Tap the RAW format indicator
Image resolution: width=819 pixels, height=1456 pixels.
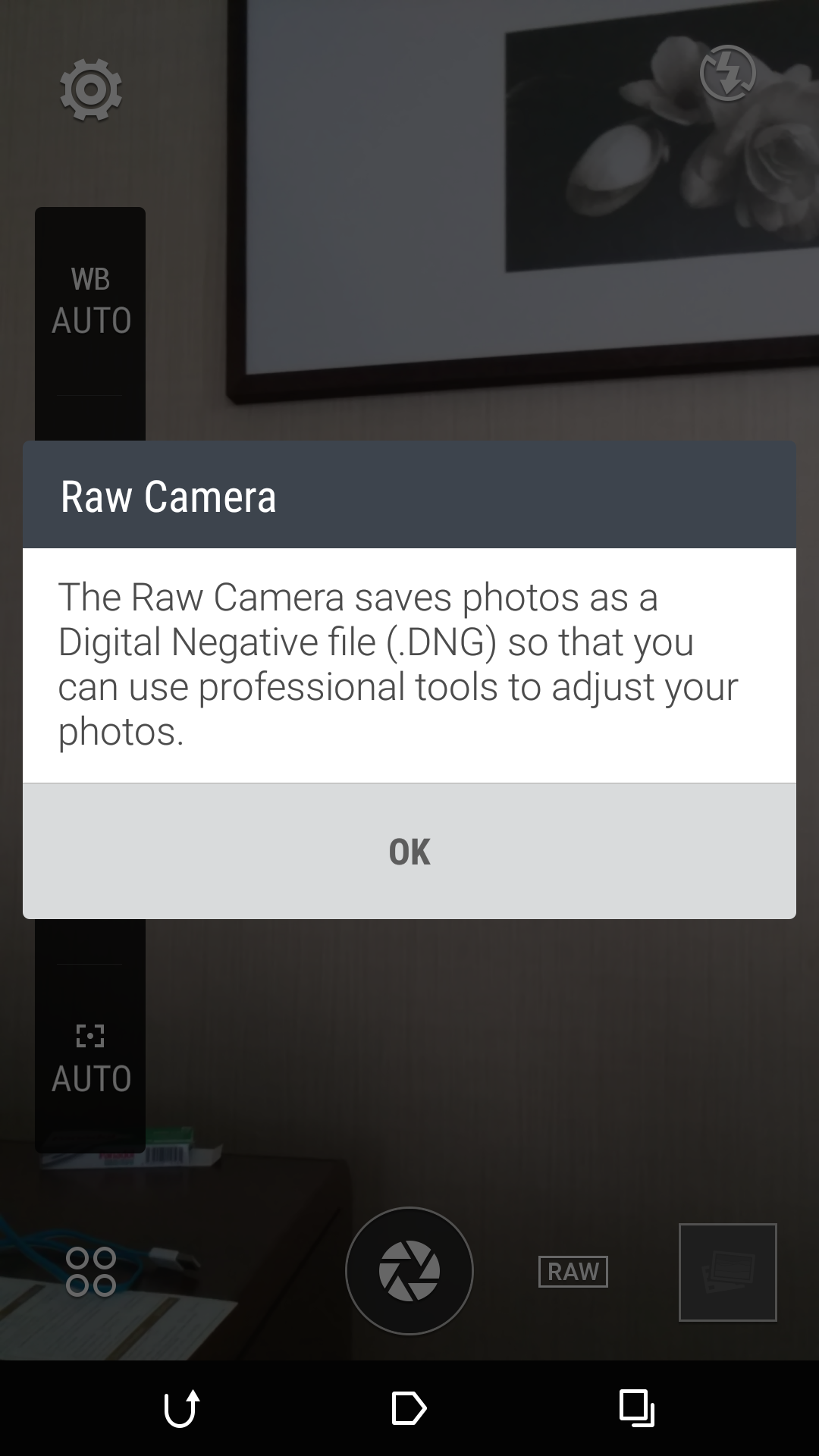573,1272
